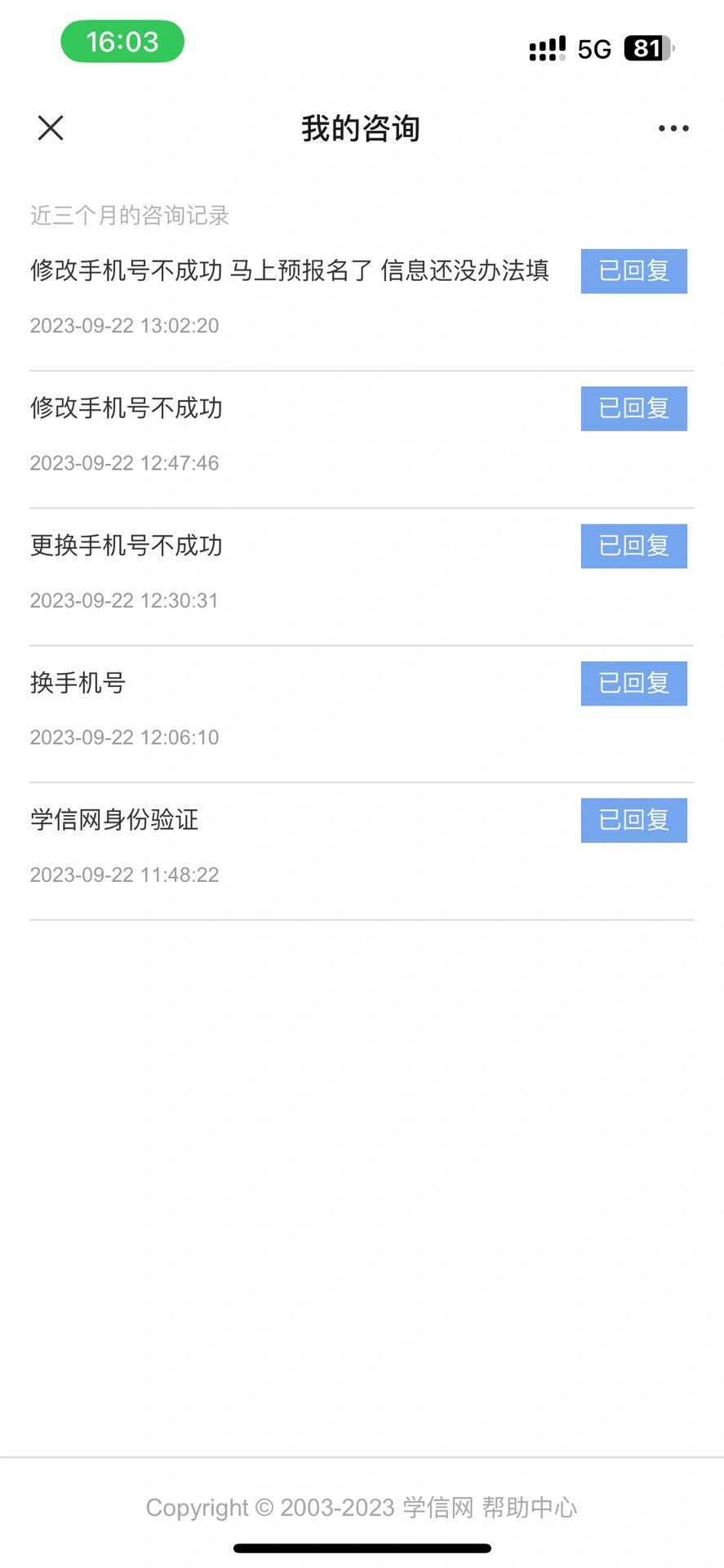This screenshot has width=724, height=1568.
Task: Close the 我的咨询 page
Action: tap(51, 128)
